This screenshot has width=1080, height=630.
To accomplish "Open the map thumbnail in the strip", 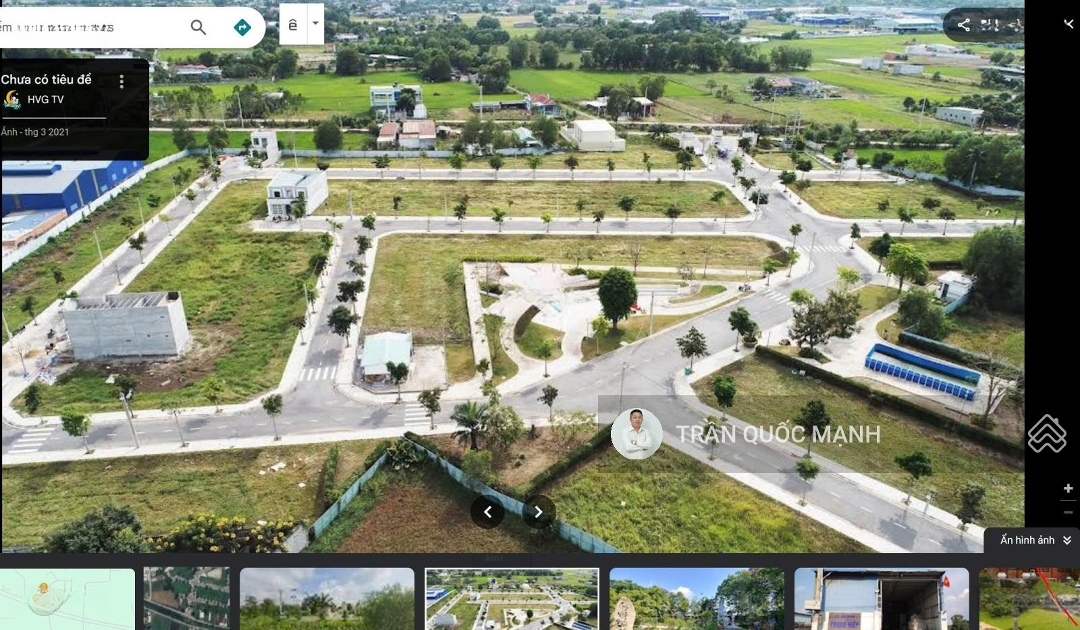I will click(x=68, y=598).
